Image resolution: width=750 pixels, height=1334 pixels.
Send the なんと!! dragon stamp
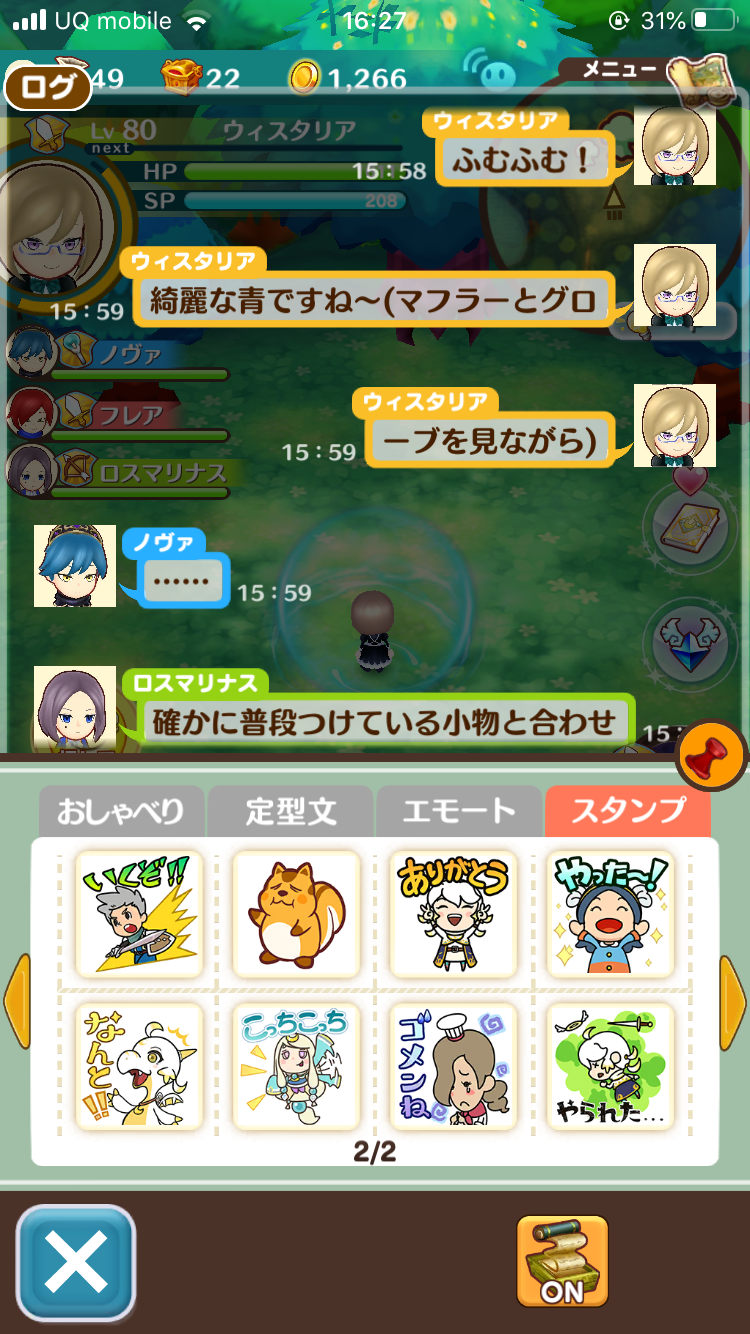point(139,1067)
